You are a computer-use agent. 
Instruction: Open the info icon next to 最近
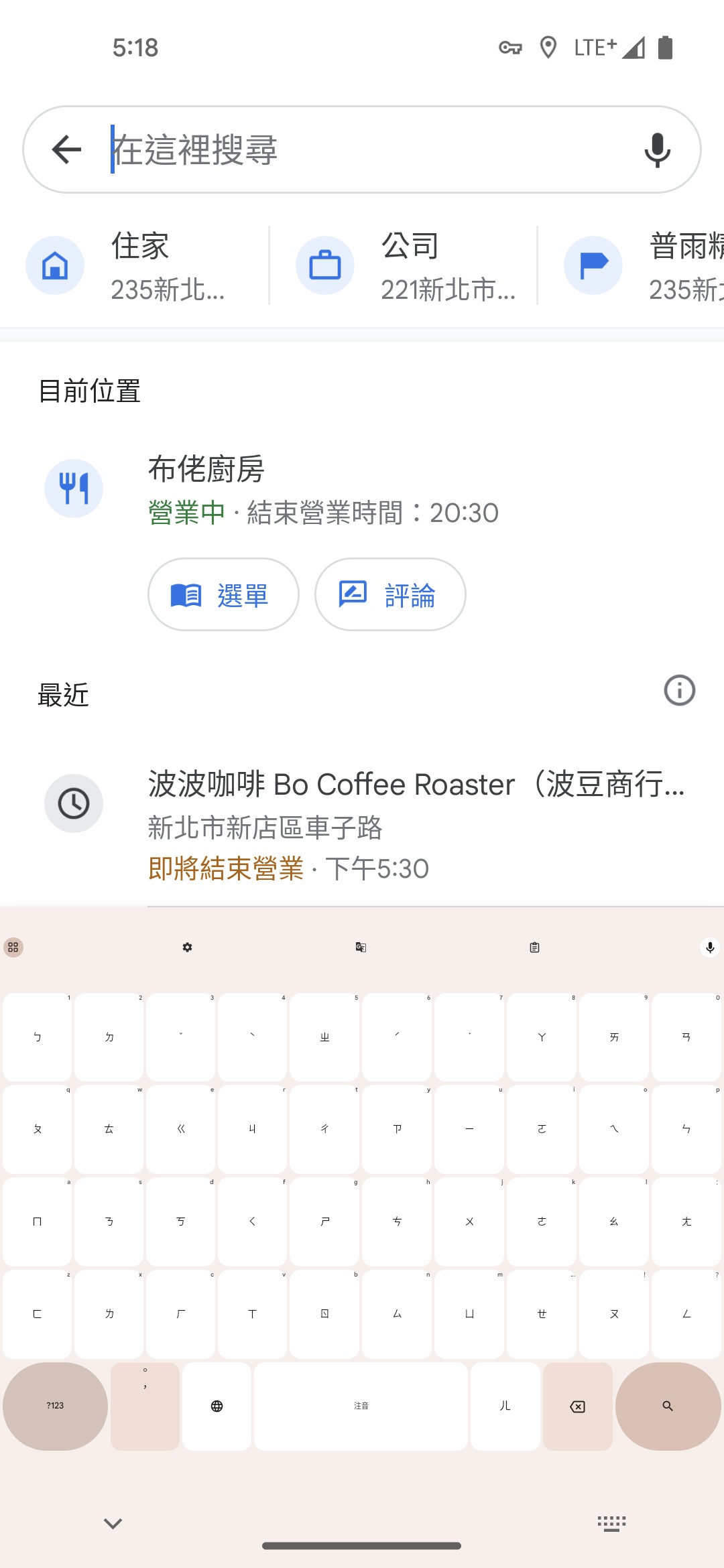pos(679,690)
